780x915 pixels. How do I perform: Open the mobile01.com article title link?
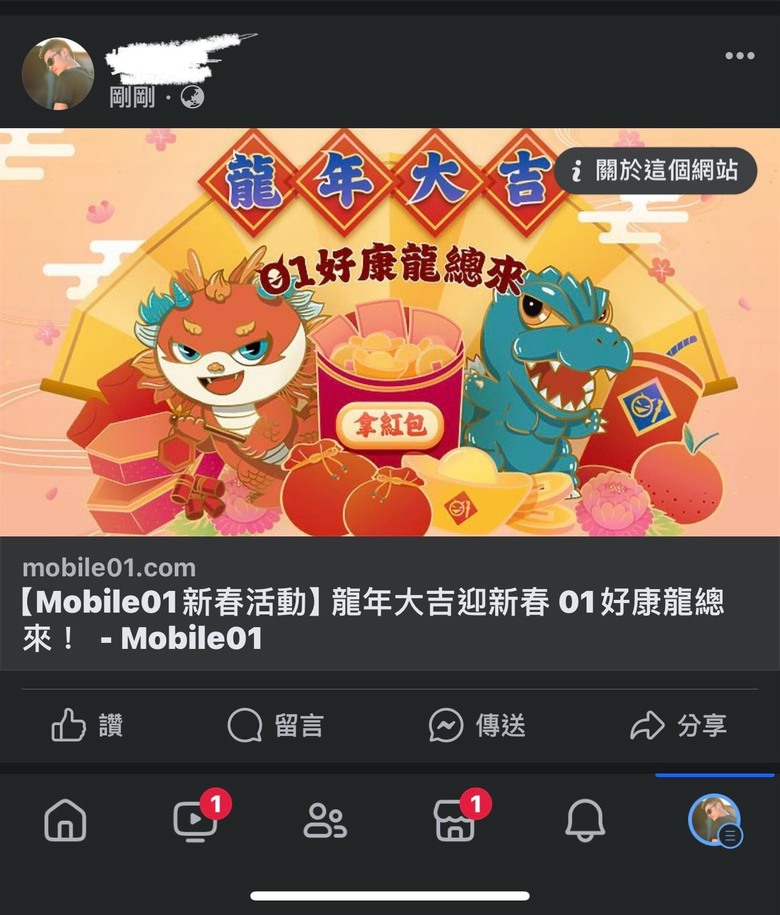click(372, 620)
